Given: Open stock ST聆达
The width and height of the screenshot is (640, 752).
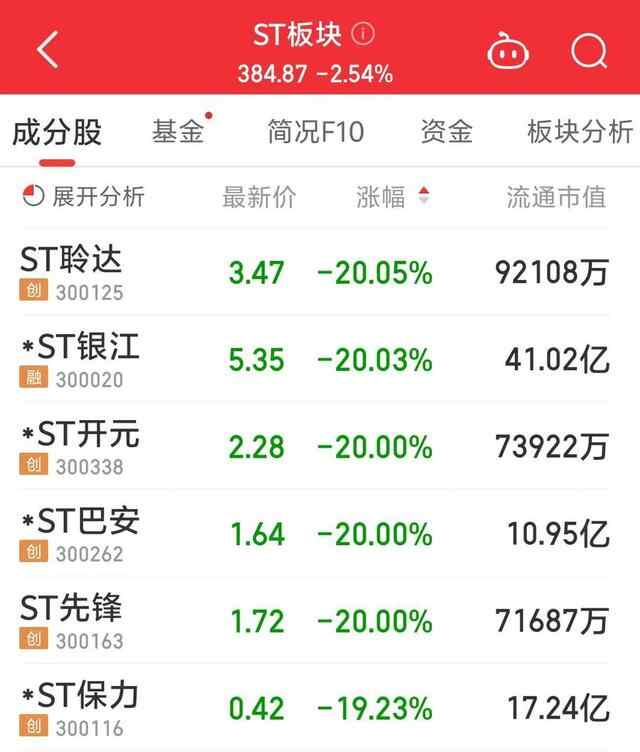Looking at the screenshot, I should click(x=71, y=260).
